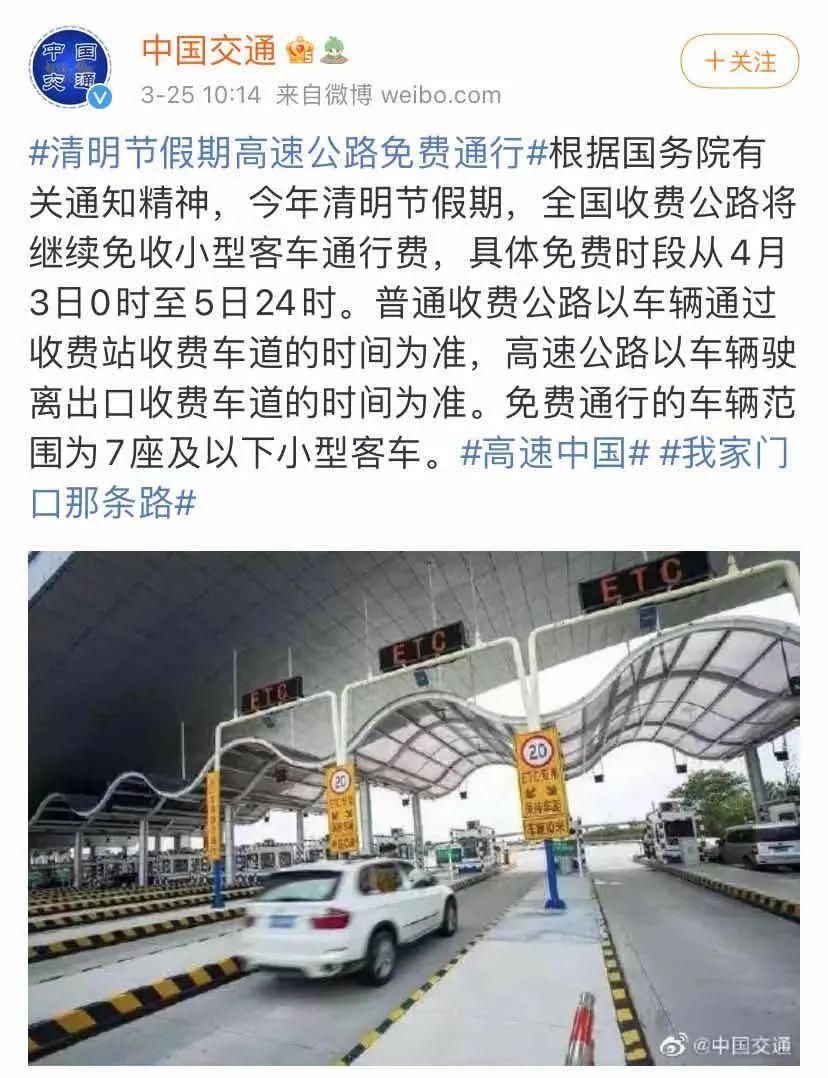Open 中国交通 profile avatar
This screenshot has width=828, height=1078.
point(70,68)
